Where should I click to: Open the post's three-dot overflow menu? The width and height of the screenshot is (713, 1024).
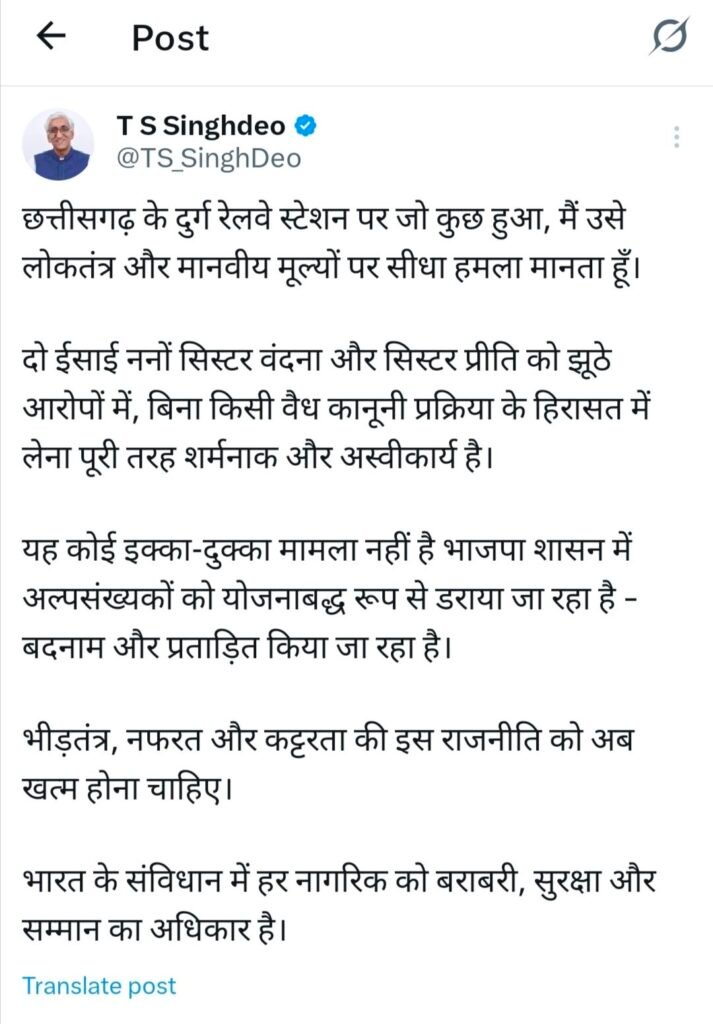[x=677, y=136]
